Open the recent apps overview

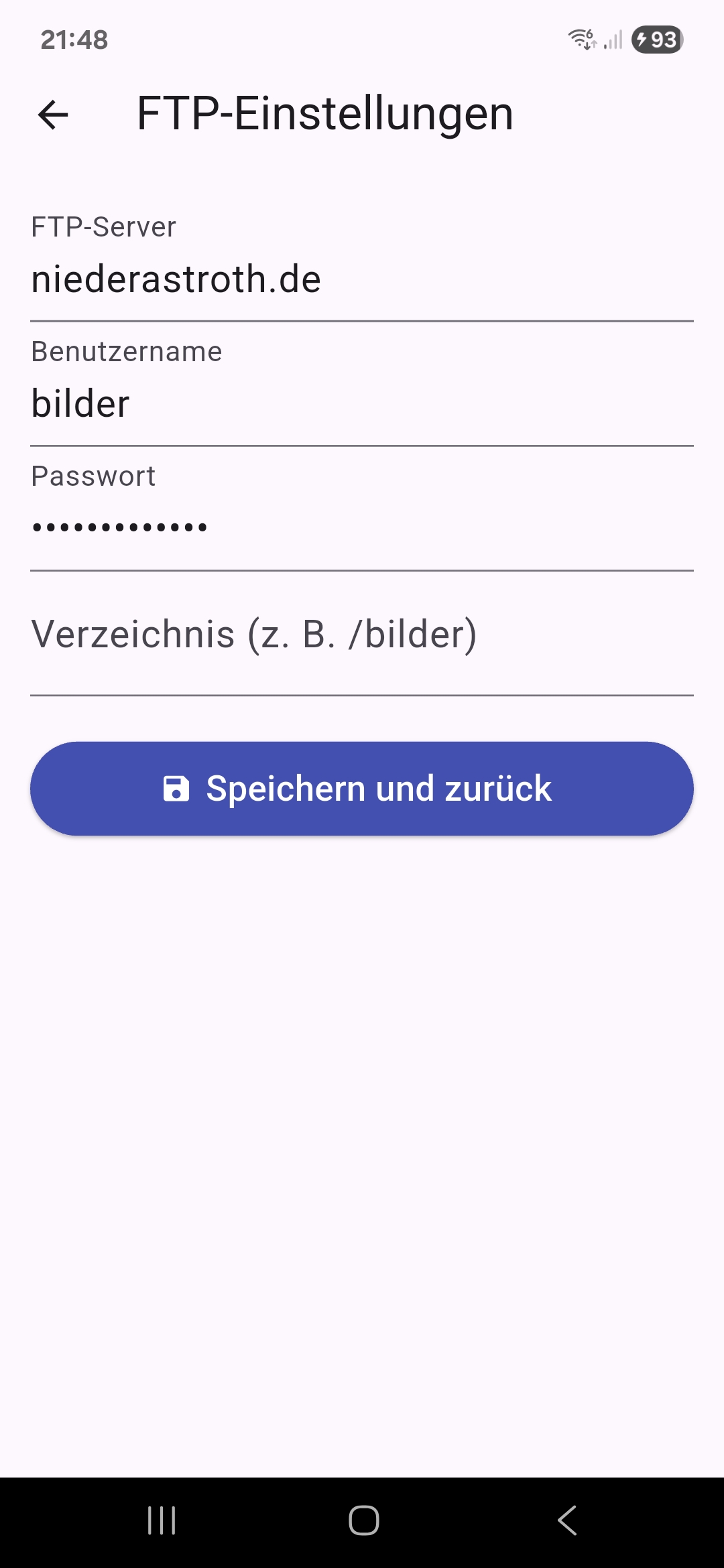coord(161,1520)
